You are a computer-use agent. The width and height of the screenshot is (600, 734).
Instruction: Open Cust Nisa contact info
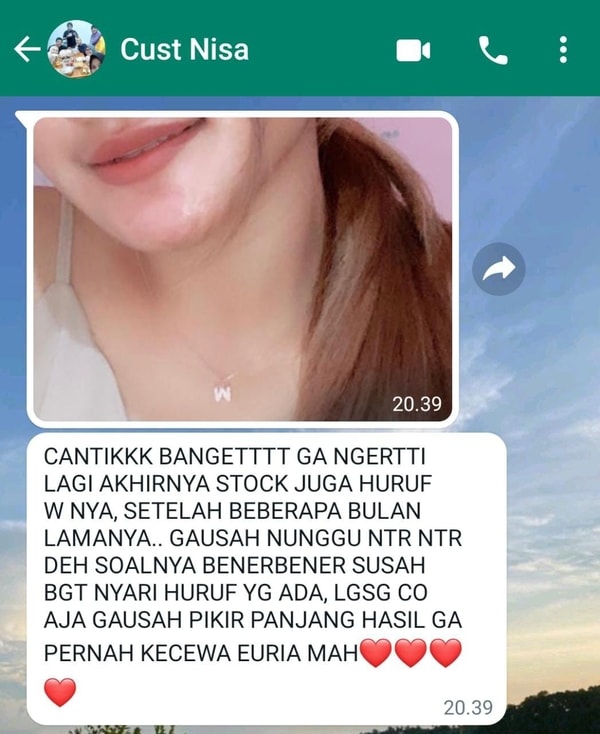[x=185, y=49]
